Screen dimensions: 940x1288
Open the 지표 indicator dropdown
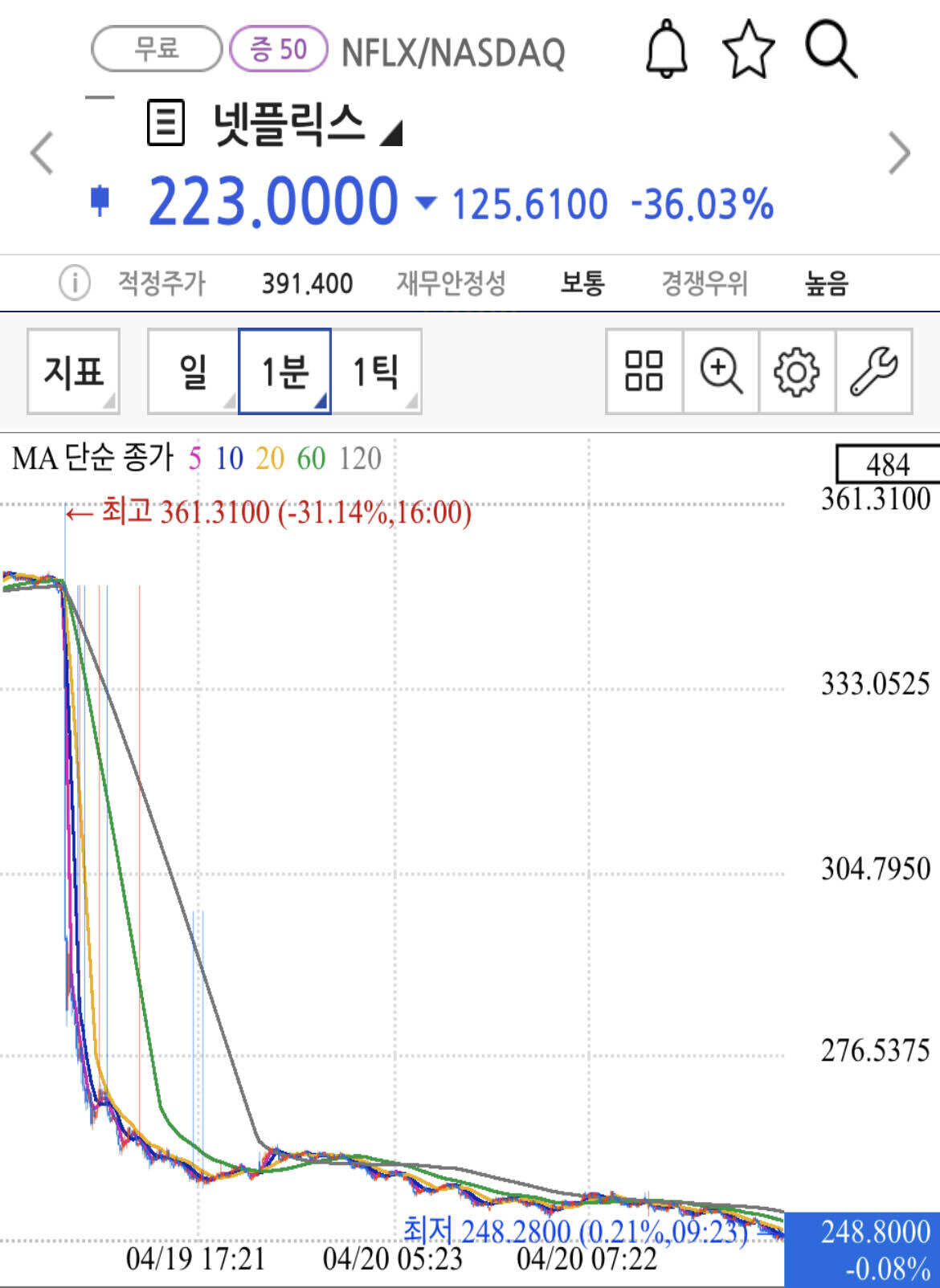tap(71, 372)
